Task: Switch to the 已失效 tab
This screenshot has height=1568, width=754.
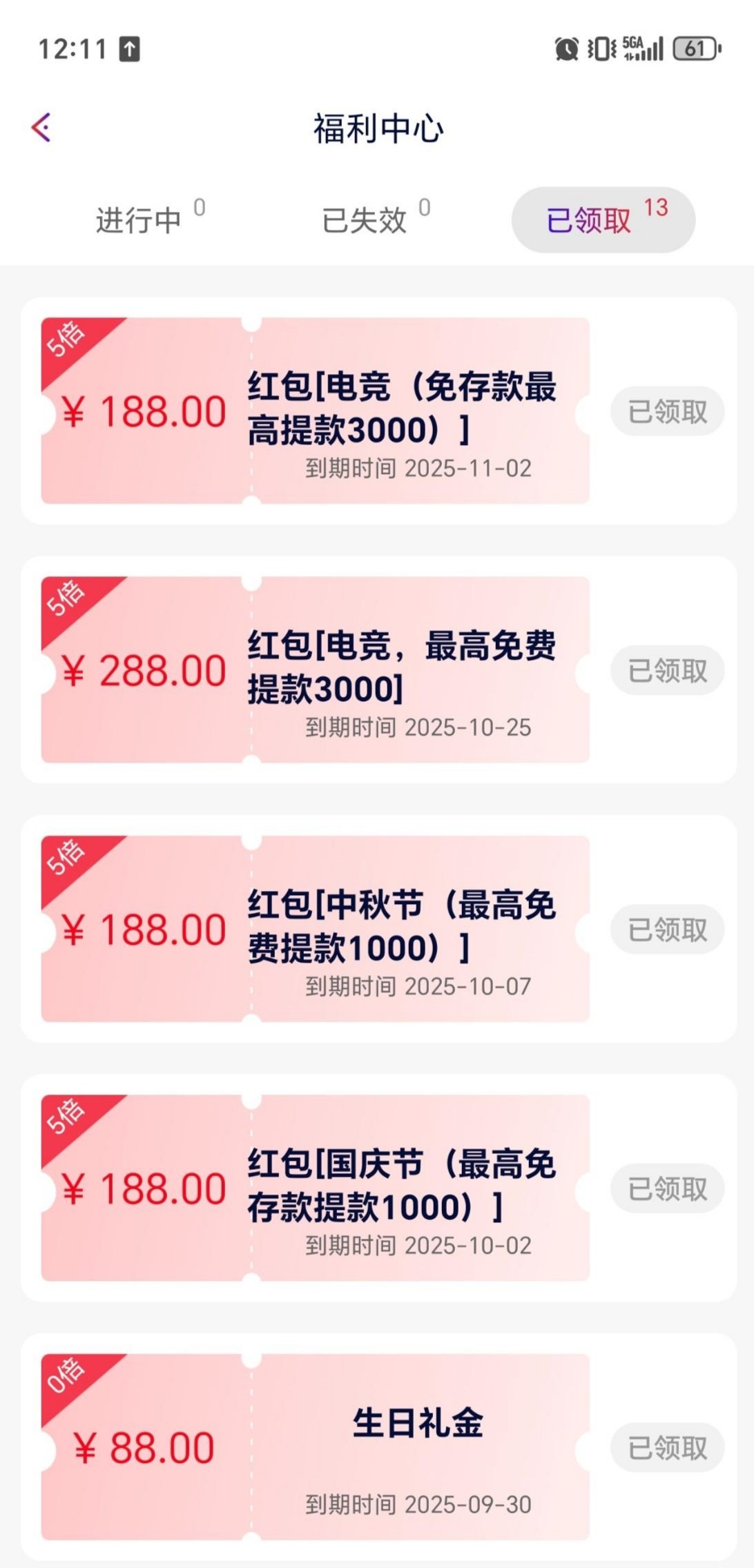Action: [365, 220]
